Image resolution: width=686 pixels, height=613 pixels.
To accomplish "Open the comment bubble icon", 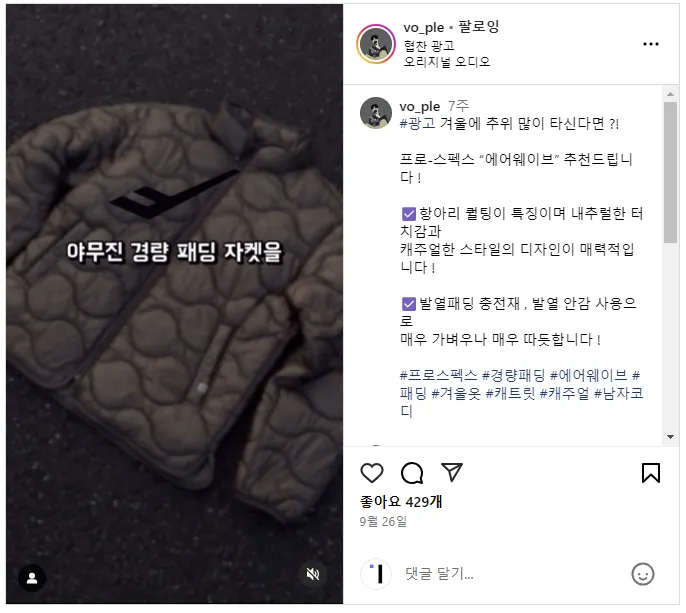I will pos(412,473).
